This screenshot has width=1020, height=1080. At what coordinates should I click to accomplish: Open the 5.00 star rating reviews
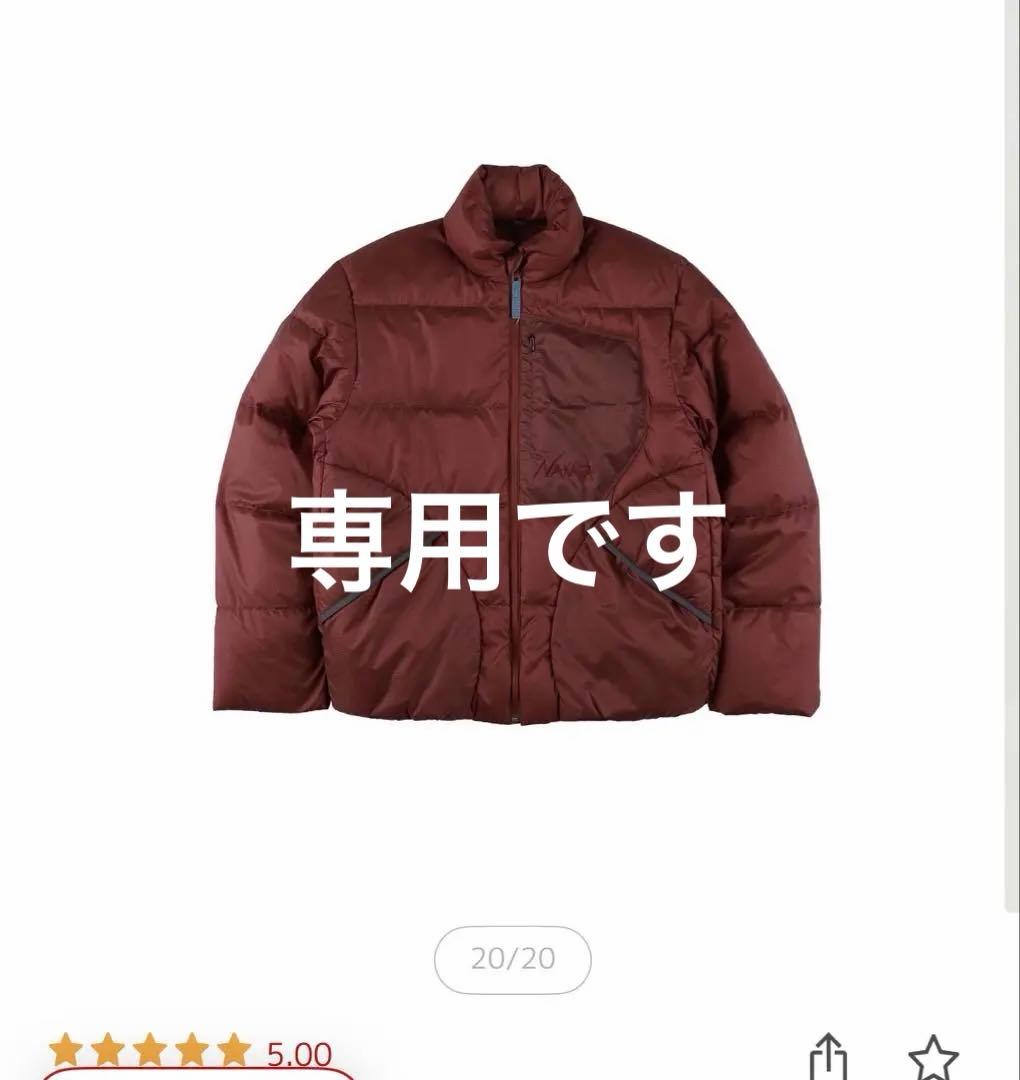pos(190,1053)
